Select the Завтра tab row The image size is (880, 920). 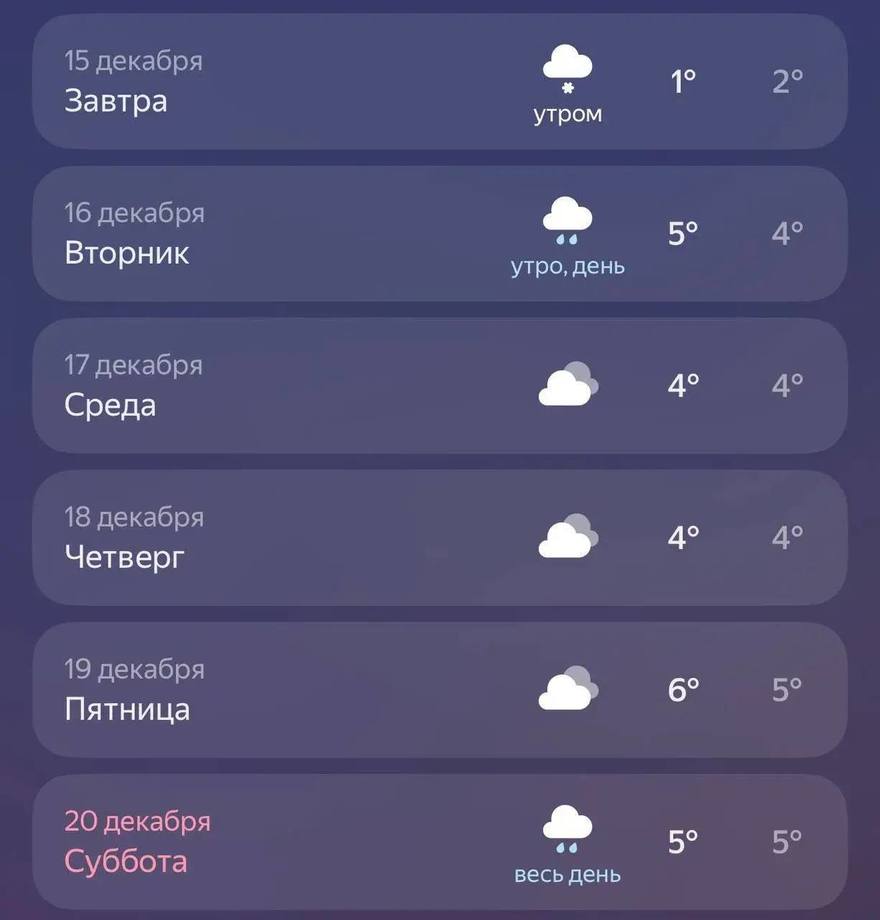(440, 82)
